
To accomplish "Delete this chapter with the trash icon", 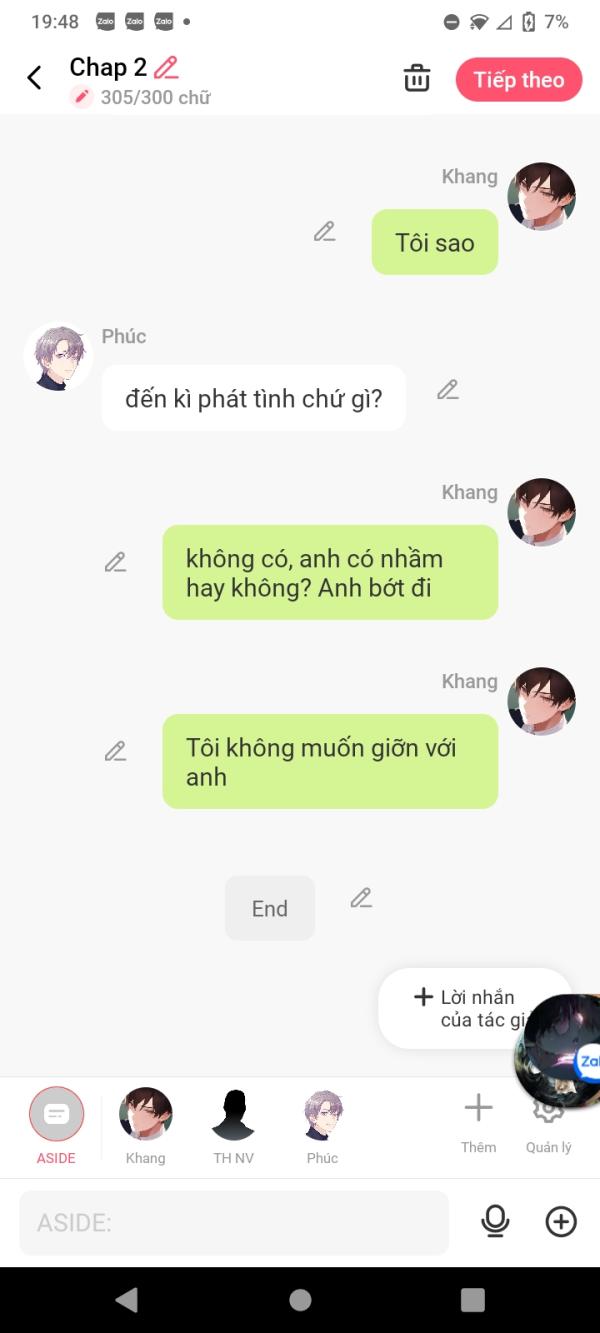I will 417,78.
